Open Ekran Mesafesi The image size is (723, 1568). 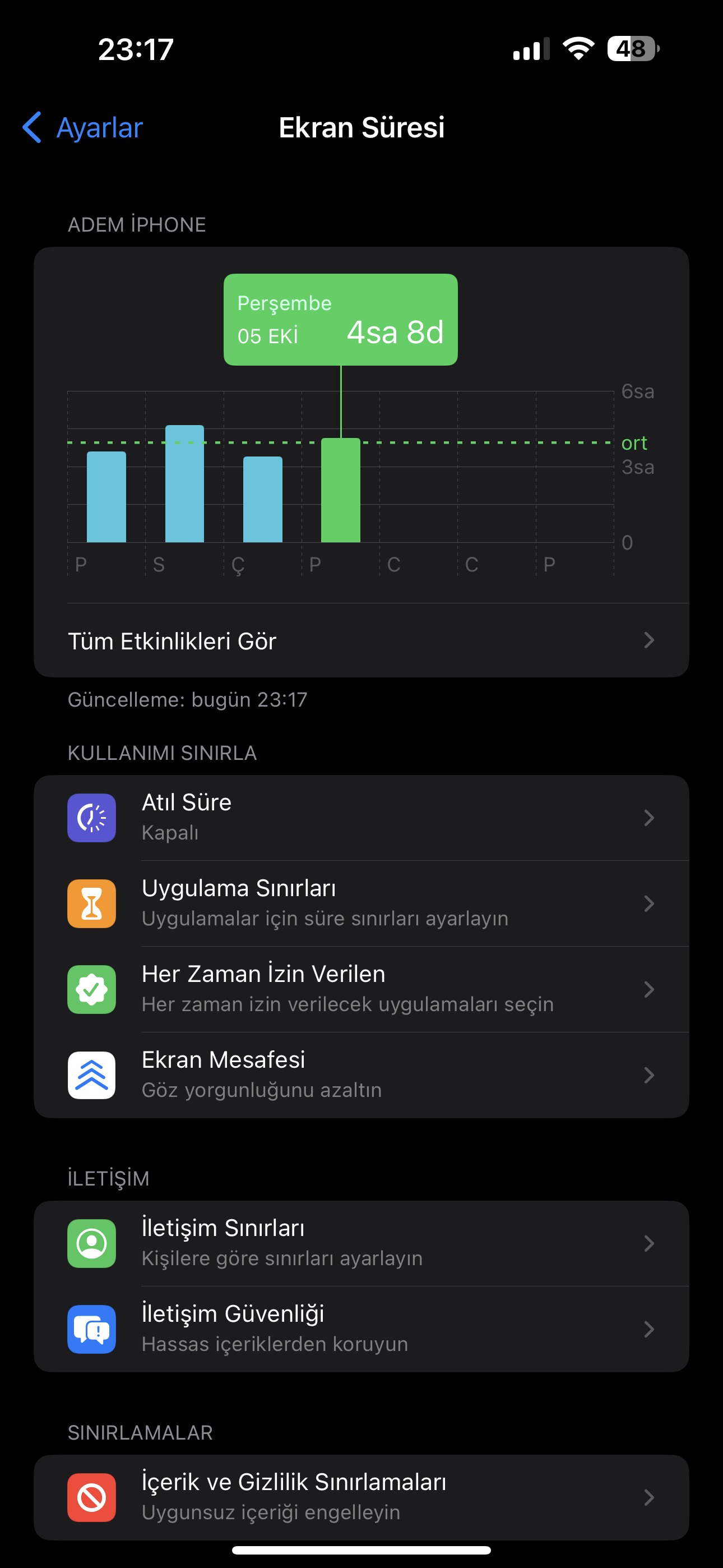[361, 1075]
